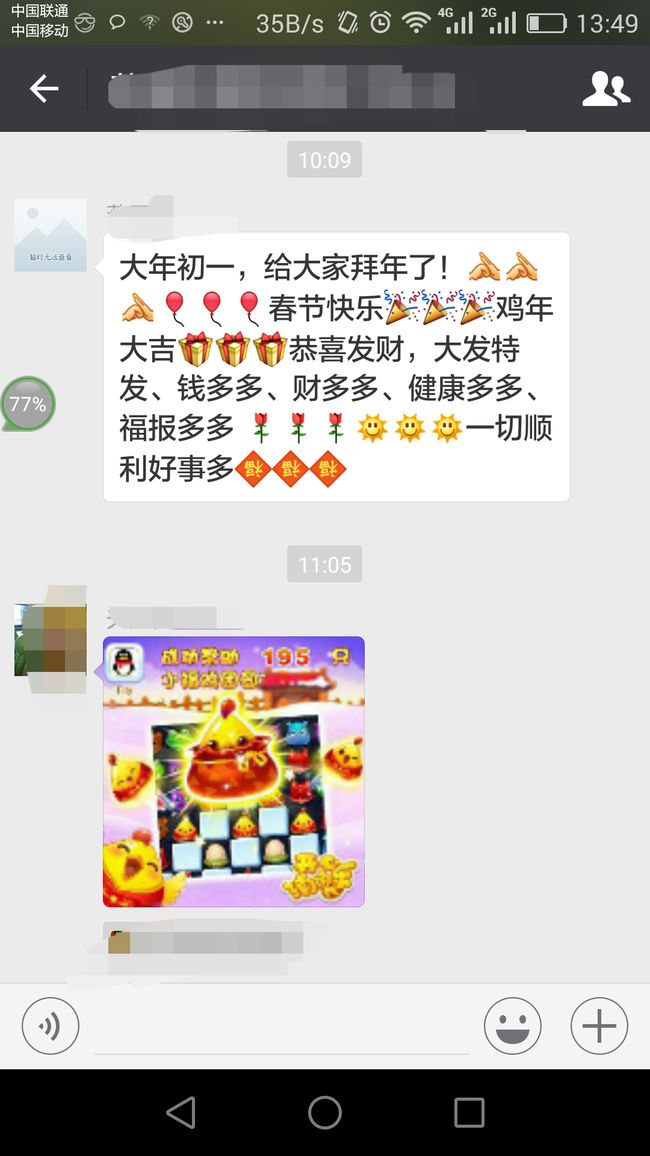Tap the avatar of the New Year greeting sender
650x1156 pixels.
51,235
